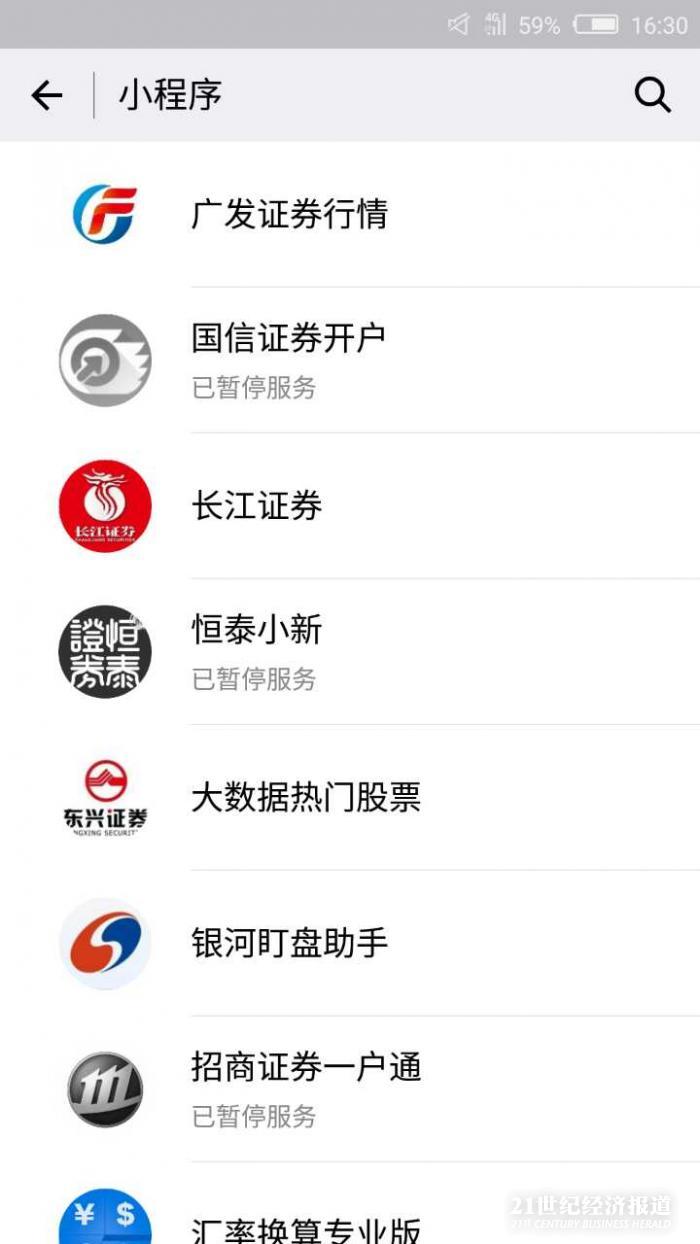Tap the 恒泰小新 entry
The height and width of the screenshot is (1244, 700).
point(257,650)
